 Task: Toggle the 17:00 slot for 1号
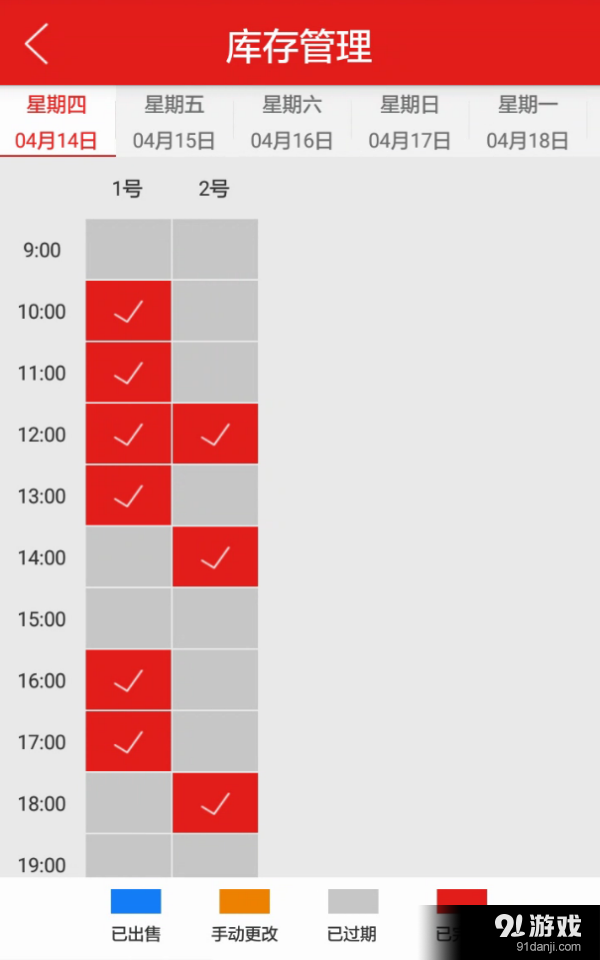tap(128, 742)
